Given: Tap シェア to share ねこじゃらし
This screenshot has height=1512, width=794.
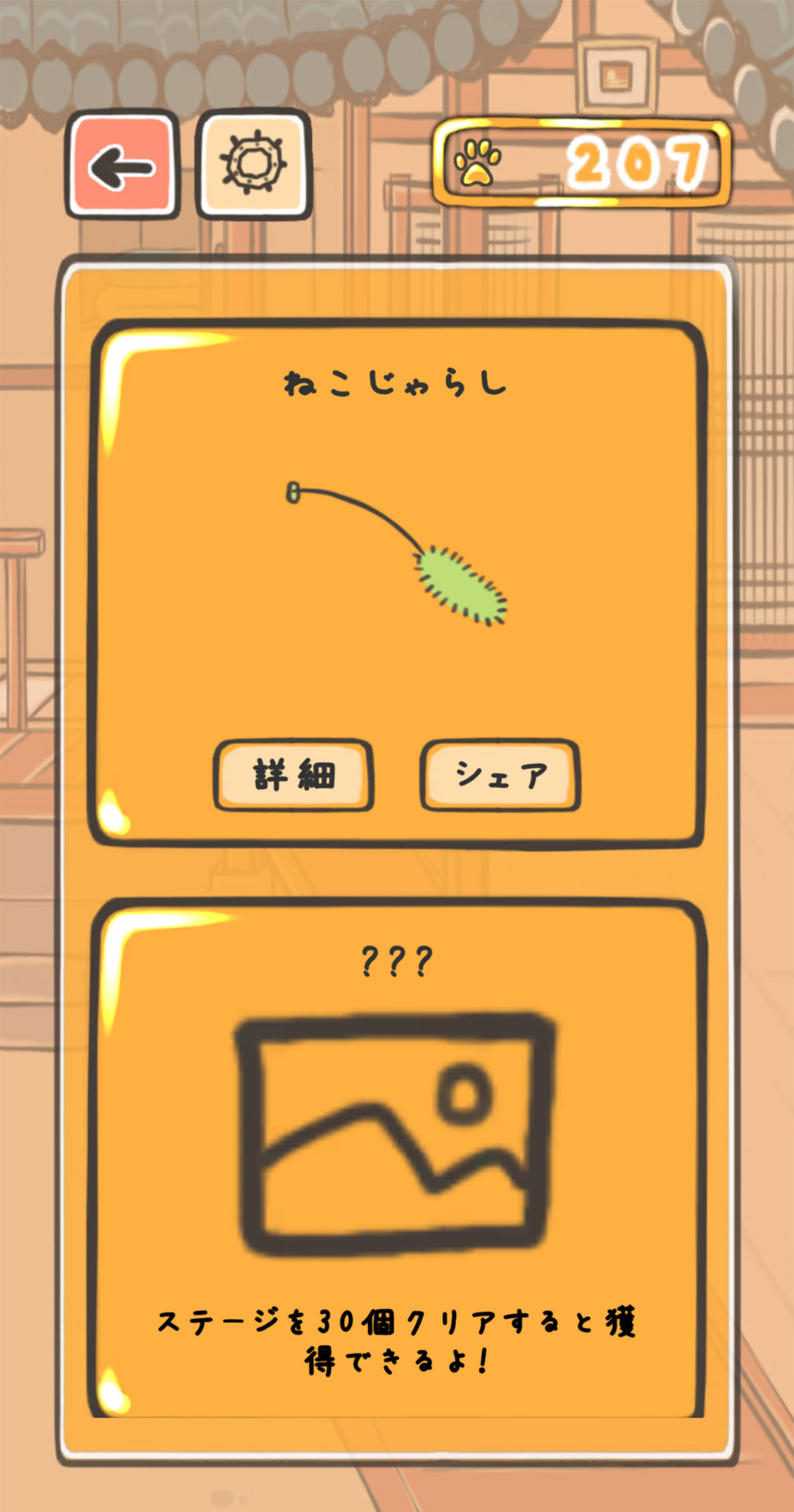Looking at the screenshot, I should click(x=500, y=775).
